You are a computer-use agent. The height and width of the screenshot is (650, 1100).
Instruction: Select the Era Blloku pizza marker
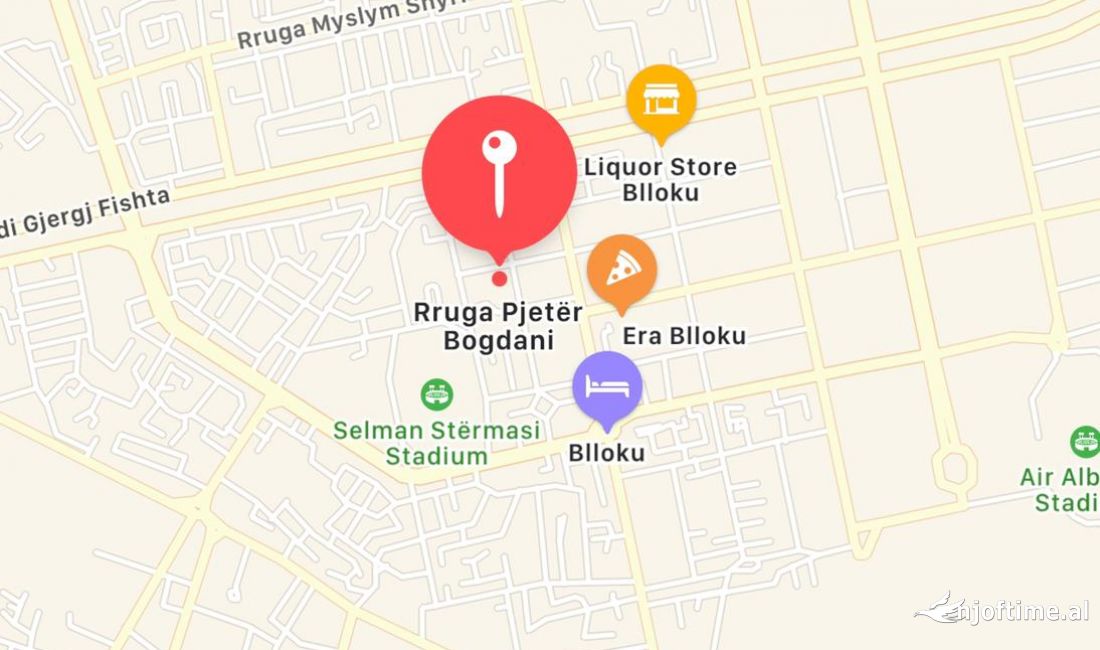[x=621, y=269]
